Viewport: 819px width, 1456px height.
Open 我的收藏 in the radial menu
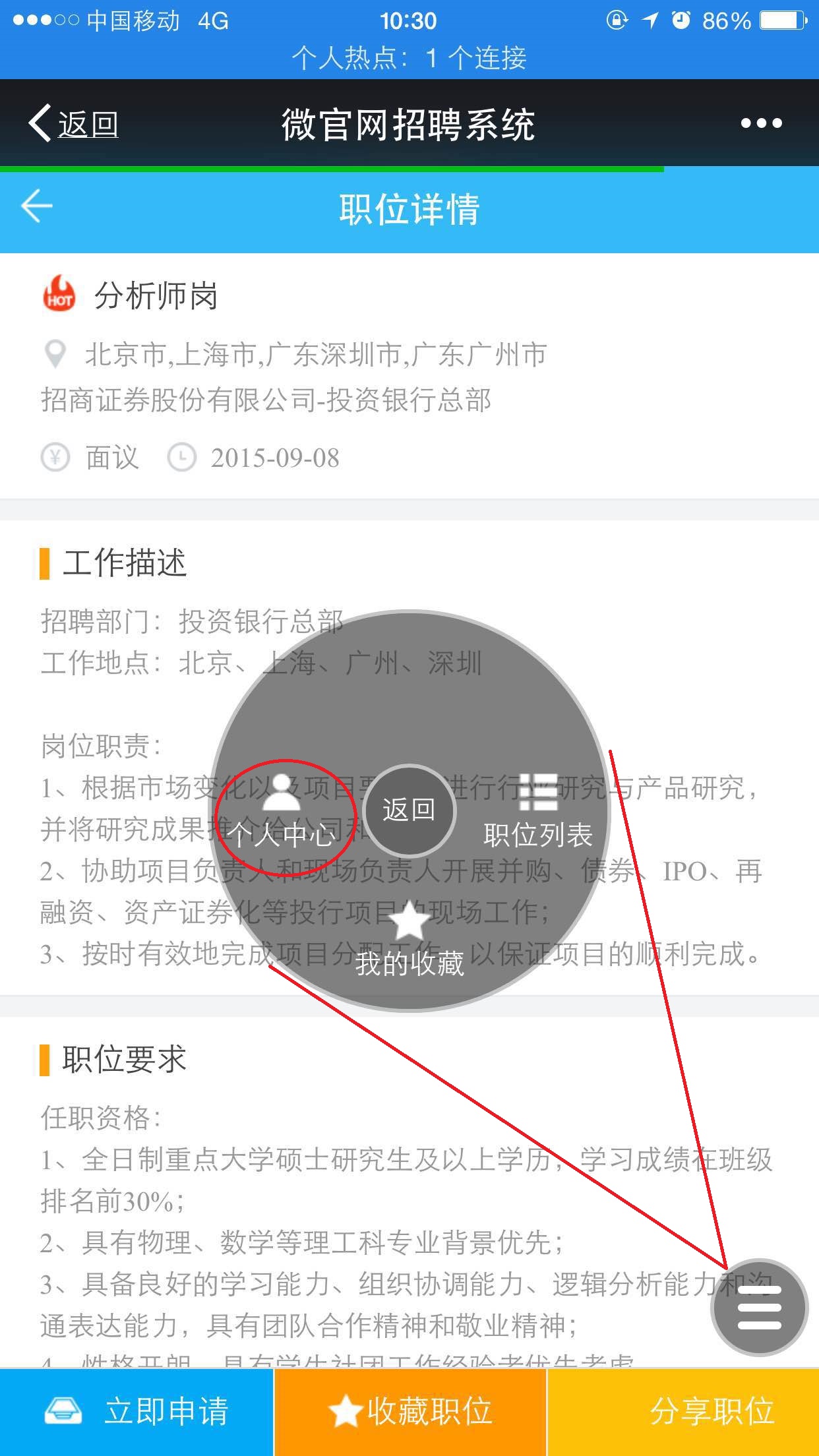point(409,940)
